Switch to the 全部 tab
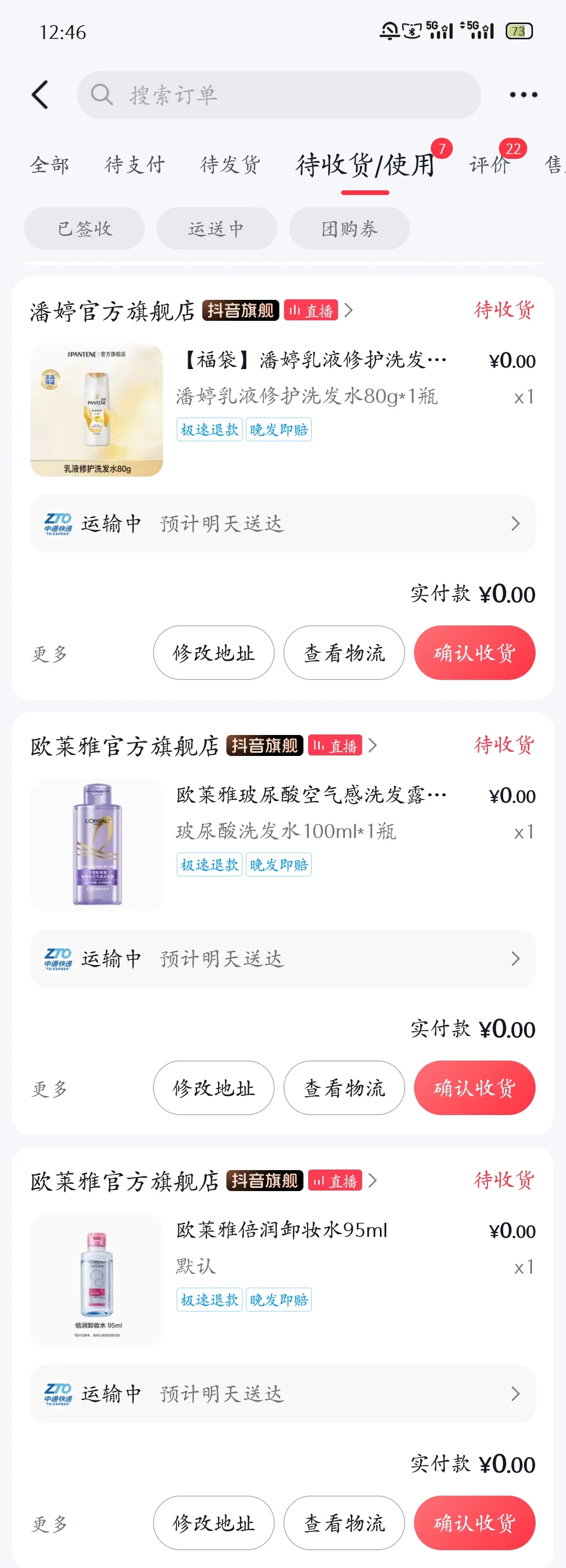Viewport: 566px width, 1568px height. tap(49, 165)
